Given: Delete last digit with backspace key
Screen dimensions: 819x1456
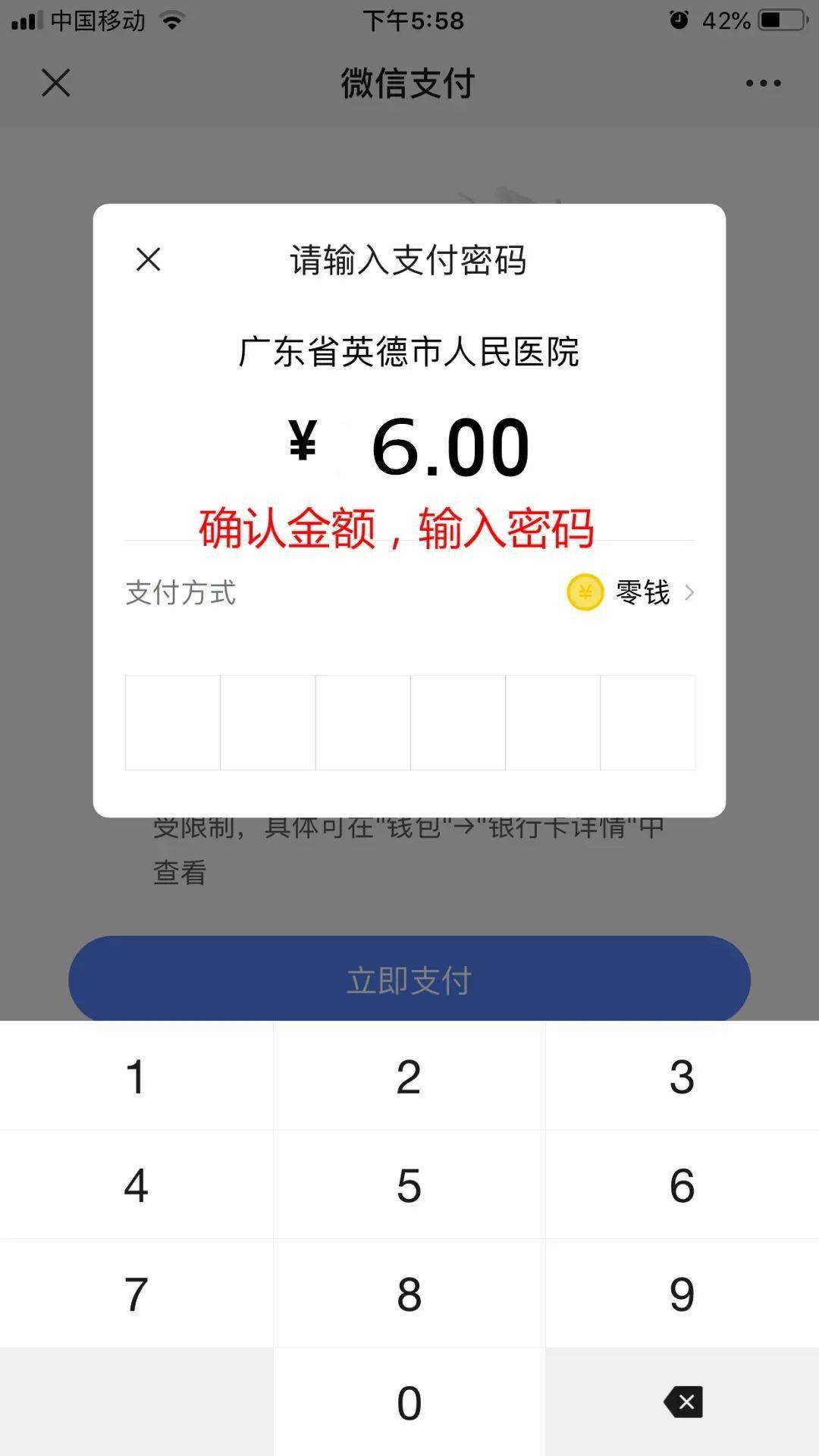Looking at the screenshot, I should coord(682,1402).
